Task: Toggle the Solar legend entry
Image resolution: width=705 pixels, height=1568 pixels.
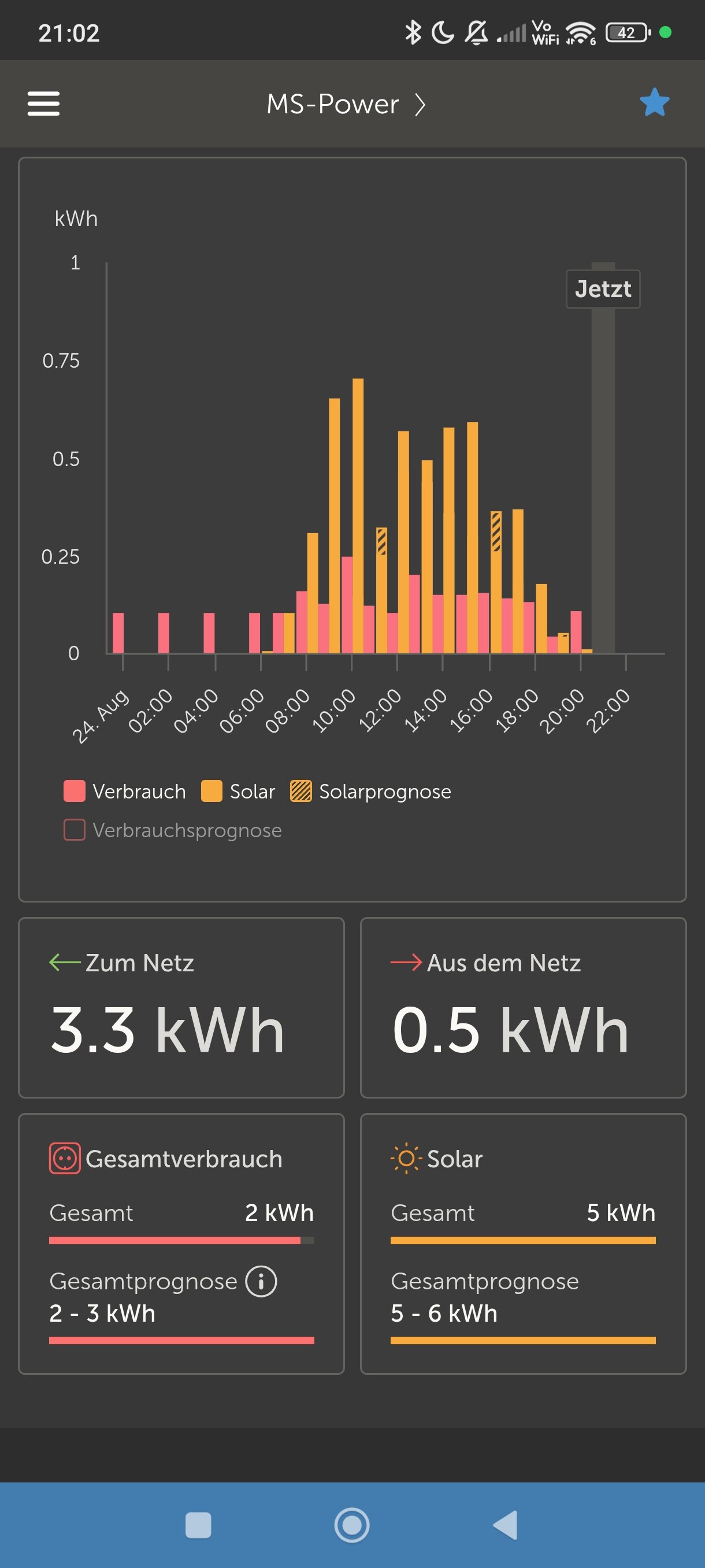Action: [239, 792]
